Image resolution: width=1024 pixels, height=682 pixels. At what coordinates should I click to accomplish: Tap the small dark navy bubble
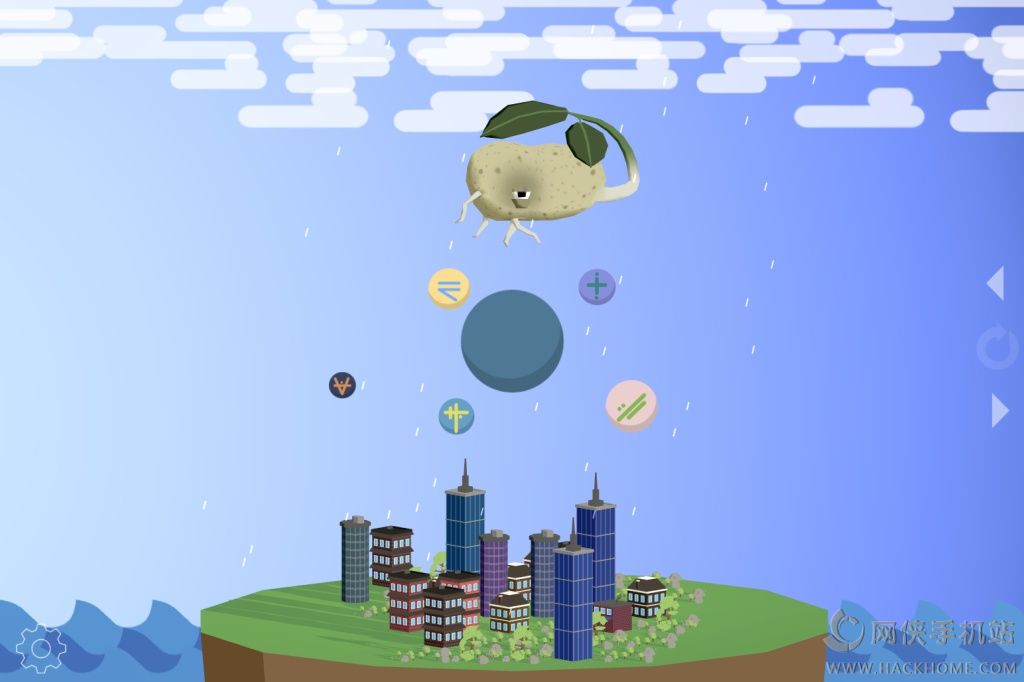tap(342, 385)
